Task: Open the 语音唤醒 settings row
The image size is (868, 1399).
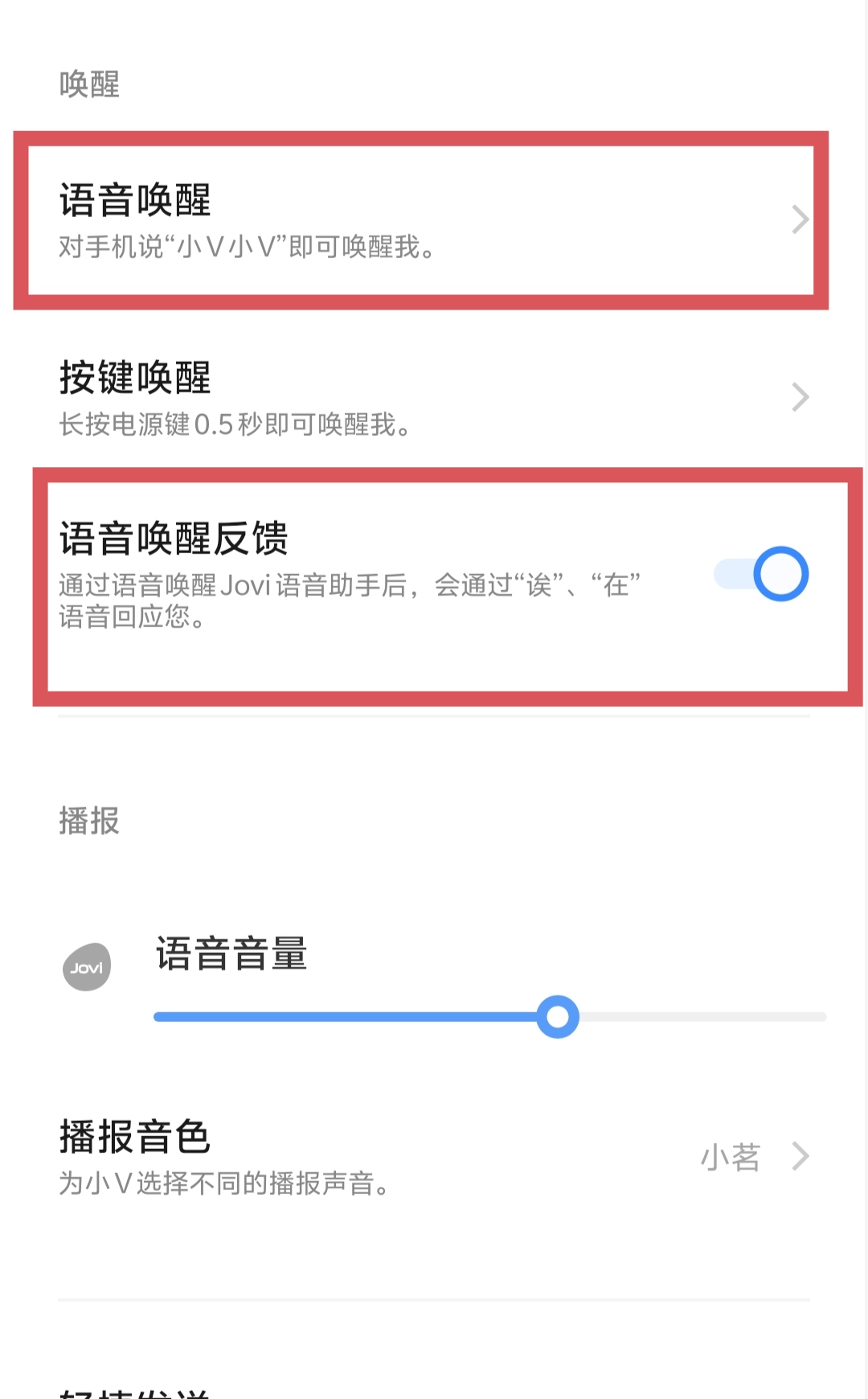Action: click(434, 219)
